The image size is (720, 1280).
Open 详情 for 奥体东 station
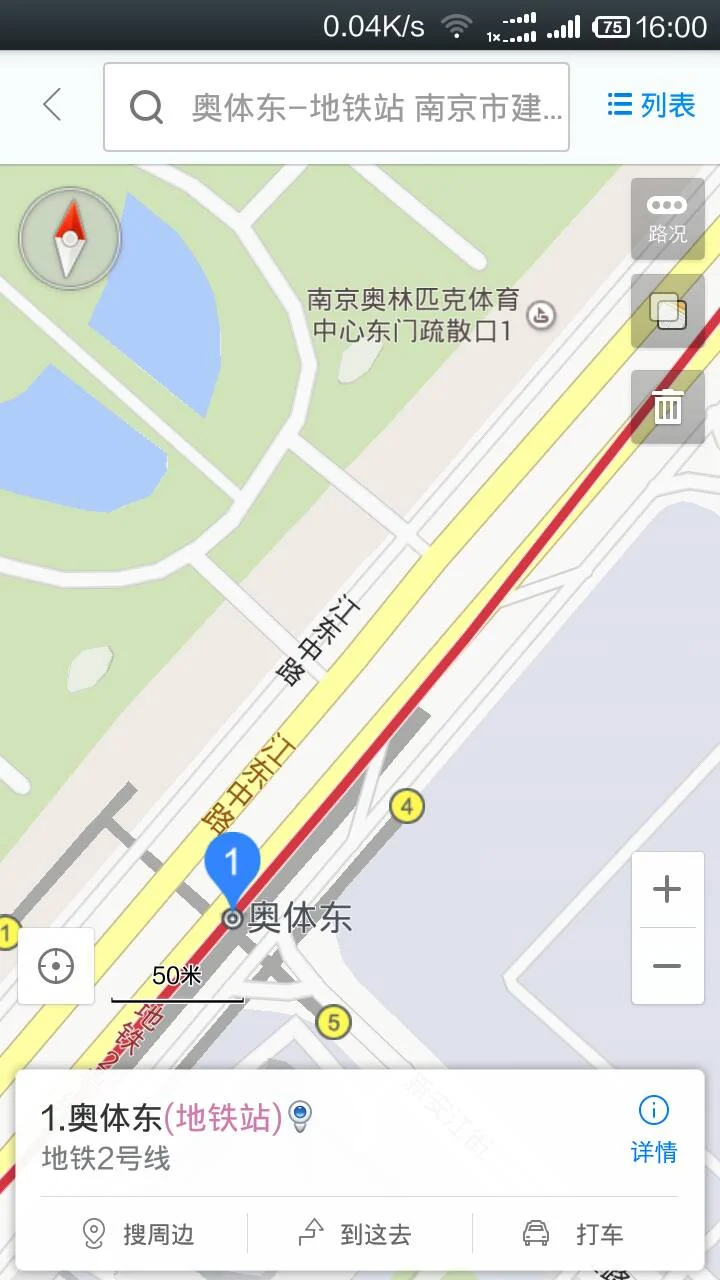[x=653, y=1152]
